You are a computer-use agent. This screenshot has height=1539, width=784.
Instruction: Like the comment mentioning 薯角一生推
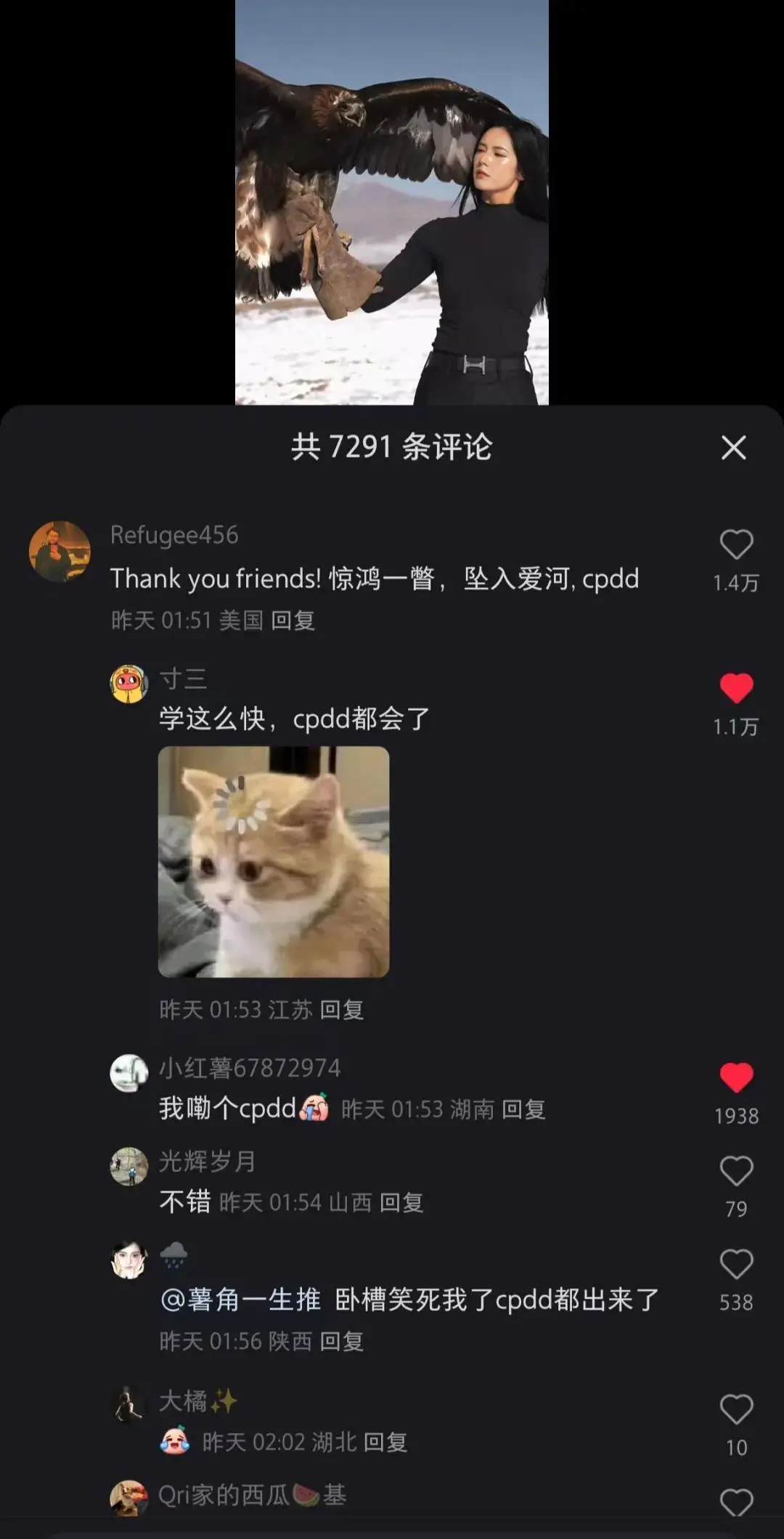(736, 1265)
